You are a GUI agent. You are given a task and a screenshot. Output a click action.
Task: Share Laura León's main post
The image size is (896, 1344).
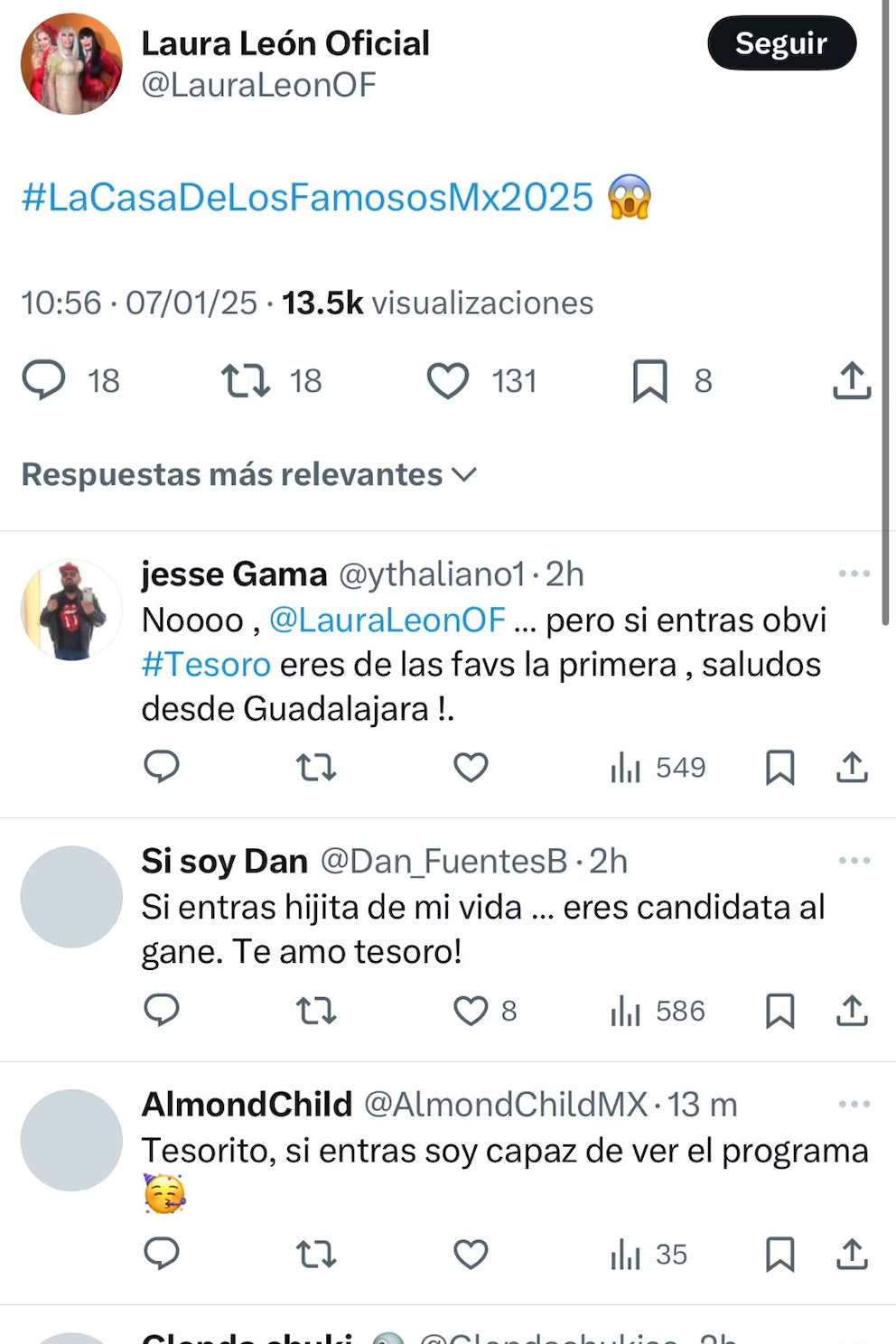[x=851, y=380]
